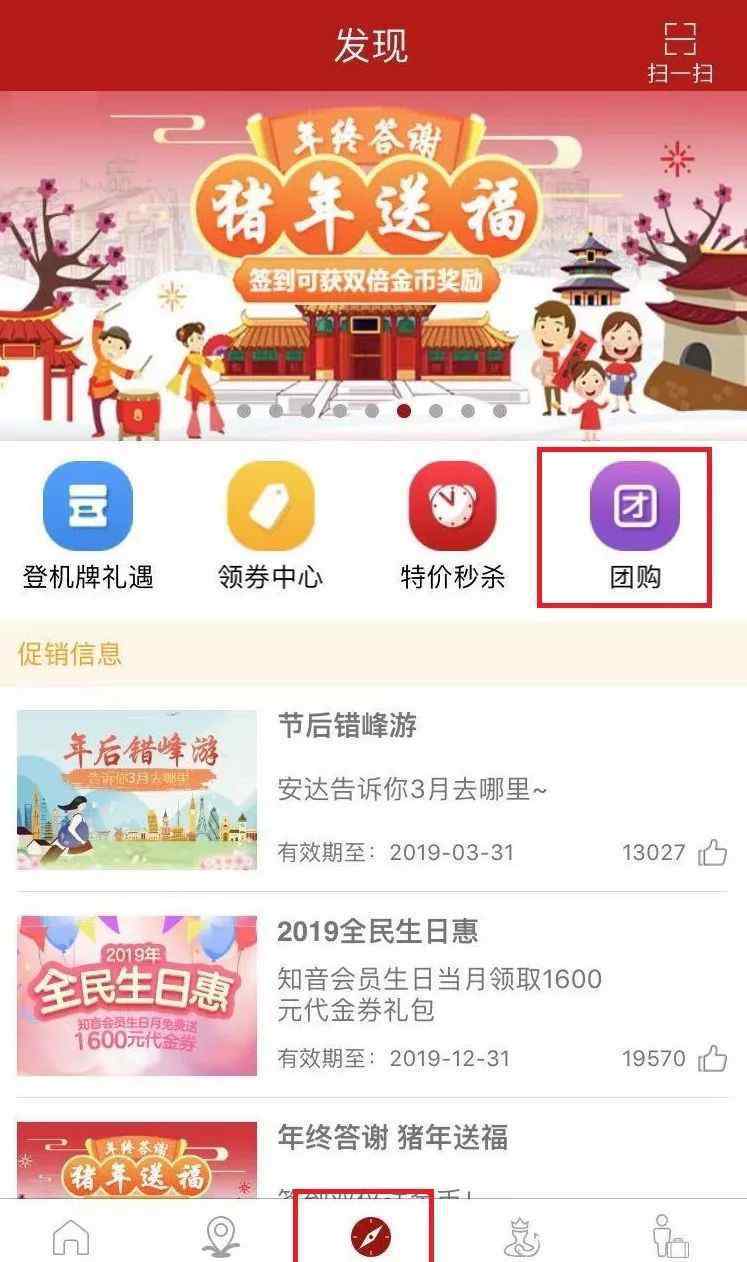Open the traveler with luggage tab

click(670, 1236)
